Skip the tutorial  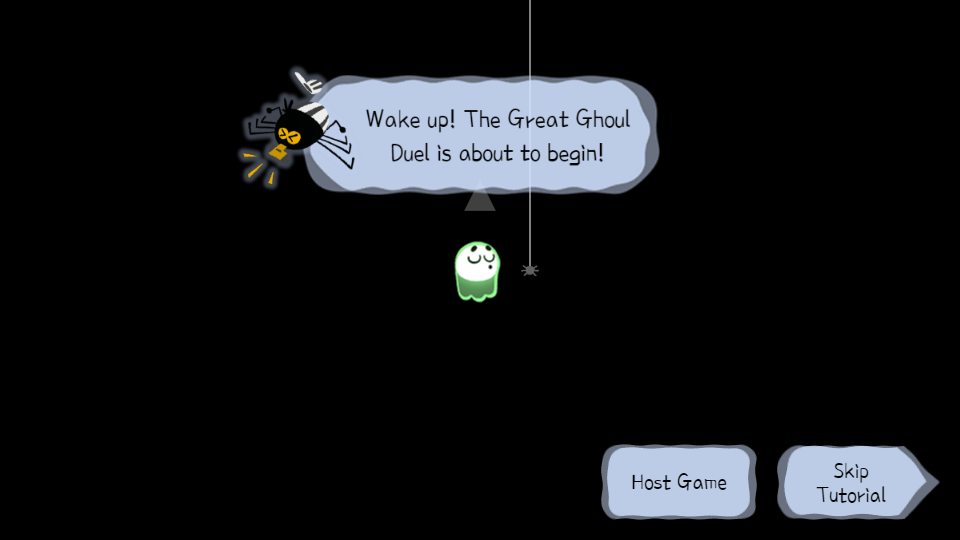point(851,482)
